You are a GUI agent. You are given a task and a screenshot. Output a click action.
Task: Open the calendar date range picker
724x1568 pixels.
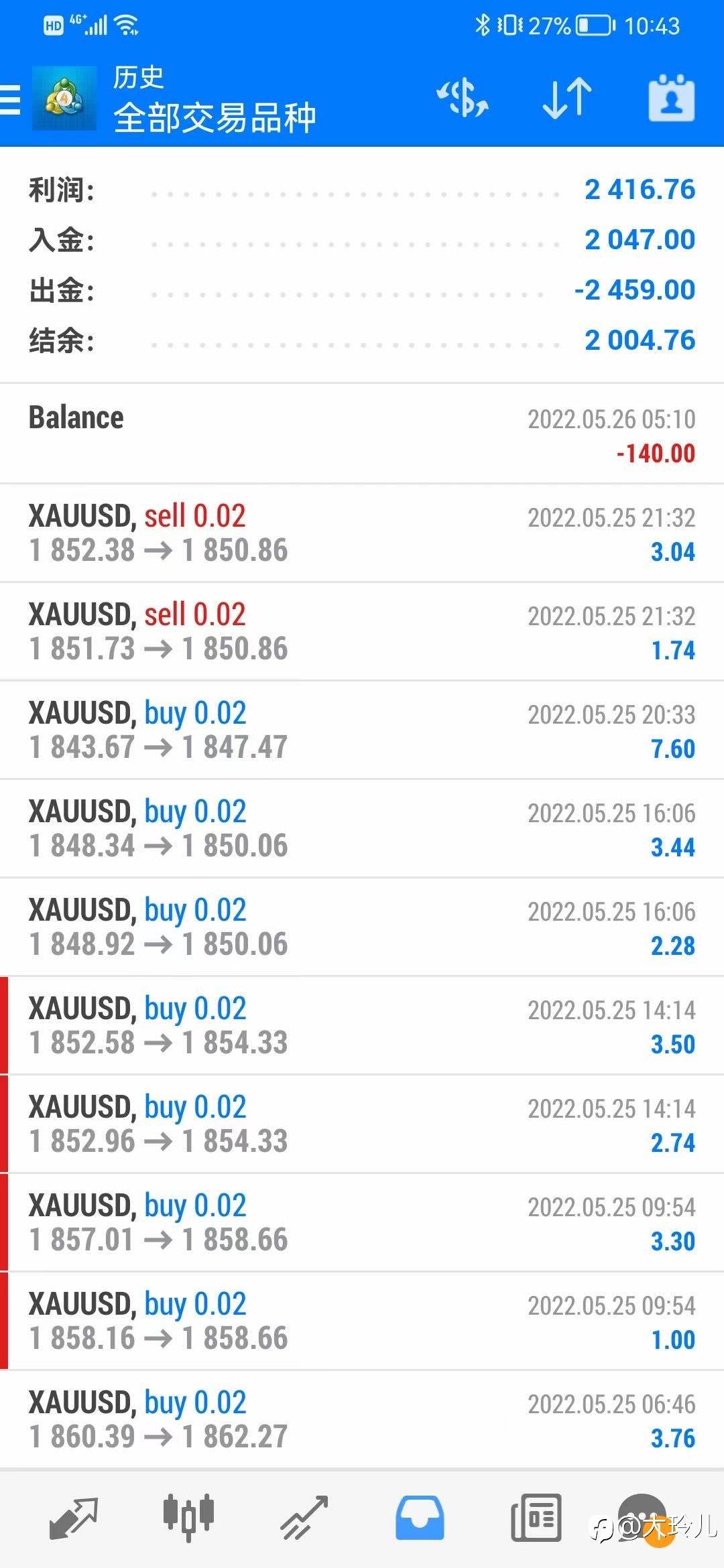point(671,99)
